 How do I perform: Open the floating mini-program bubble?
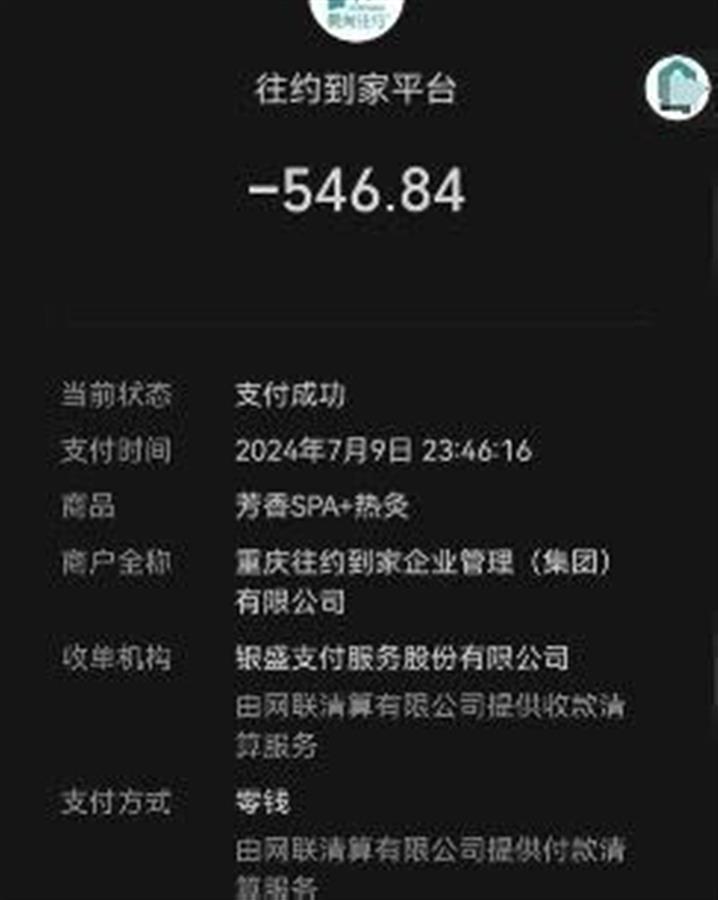(x=677, y=87)
